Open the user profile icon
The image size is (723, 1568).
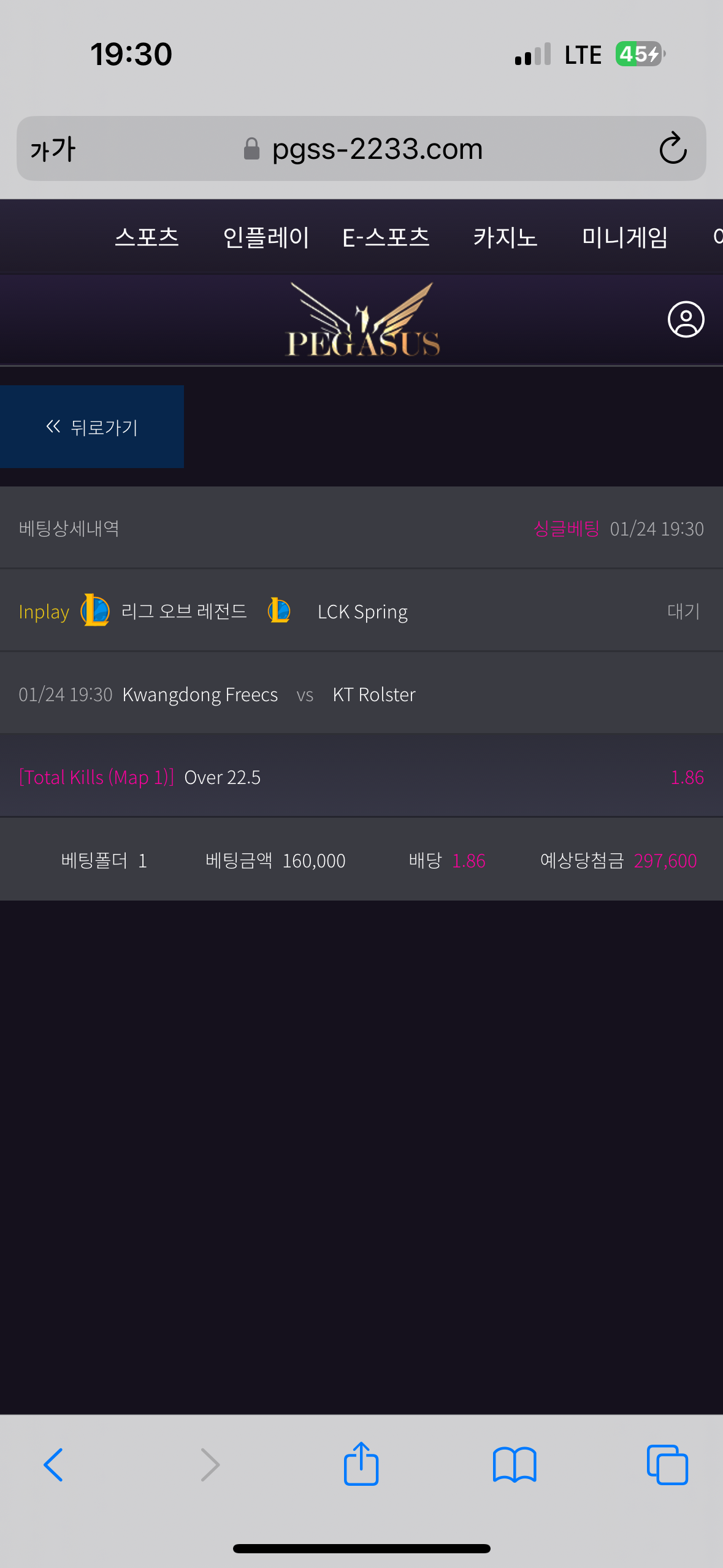coord(686,319)
